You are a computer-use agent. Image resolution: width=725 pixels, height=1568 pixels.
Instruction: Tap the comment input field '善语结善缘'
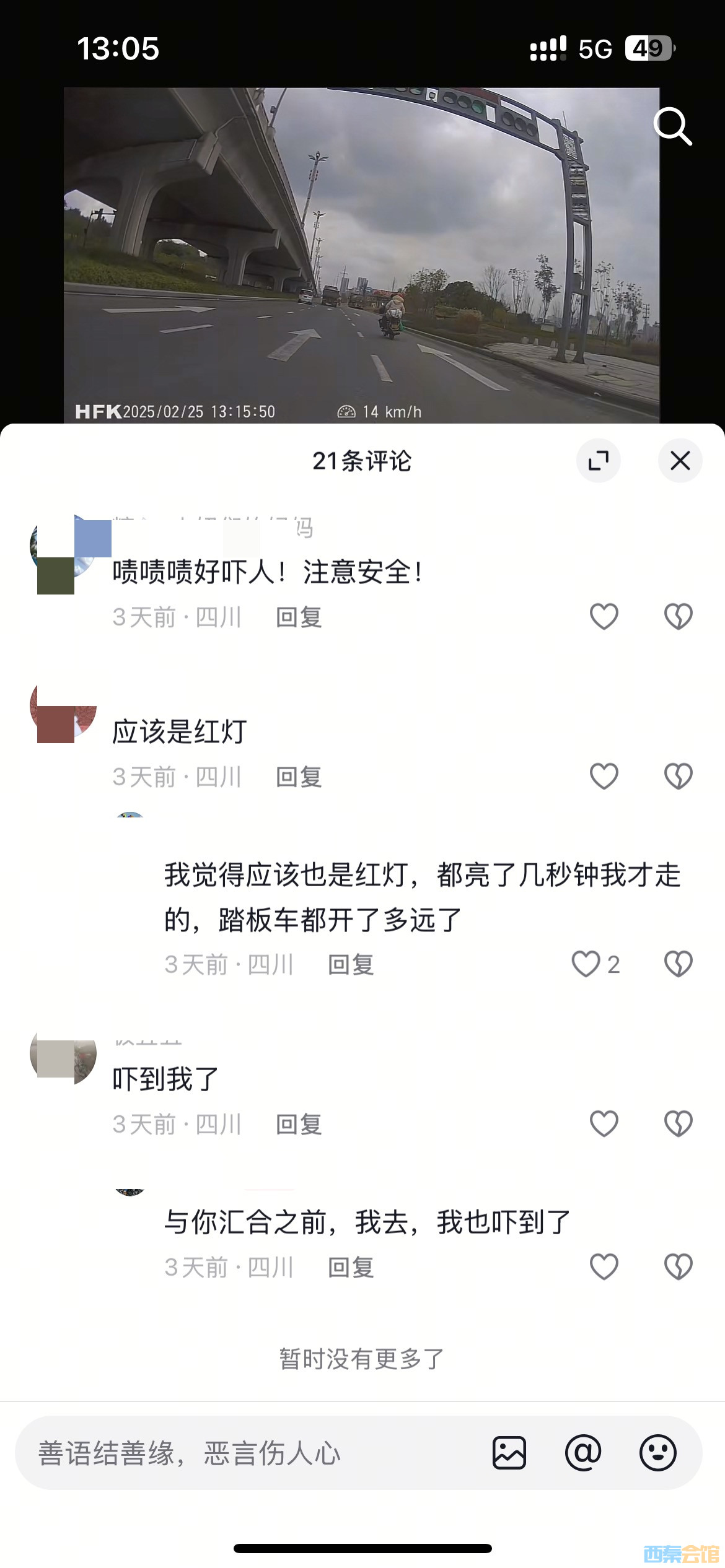point(248,1453)
